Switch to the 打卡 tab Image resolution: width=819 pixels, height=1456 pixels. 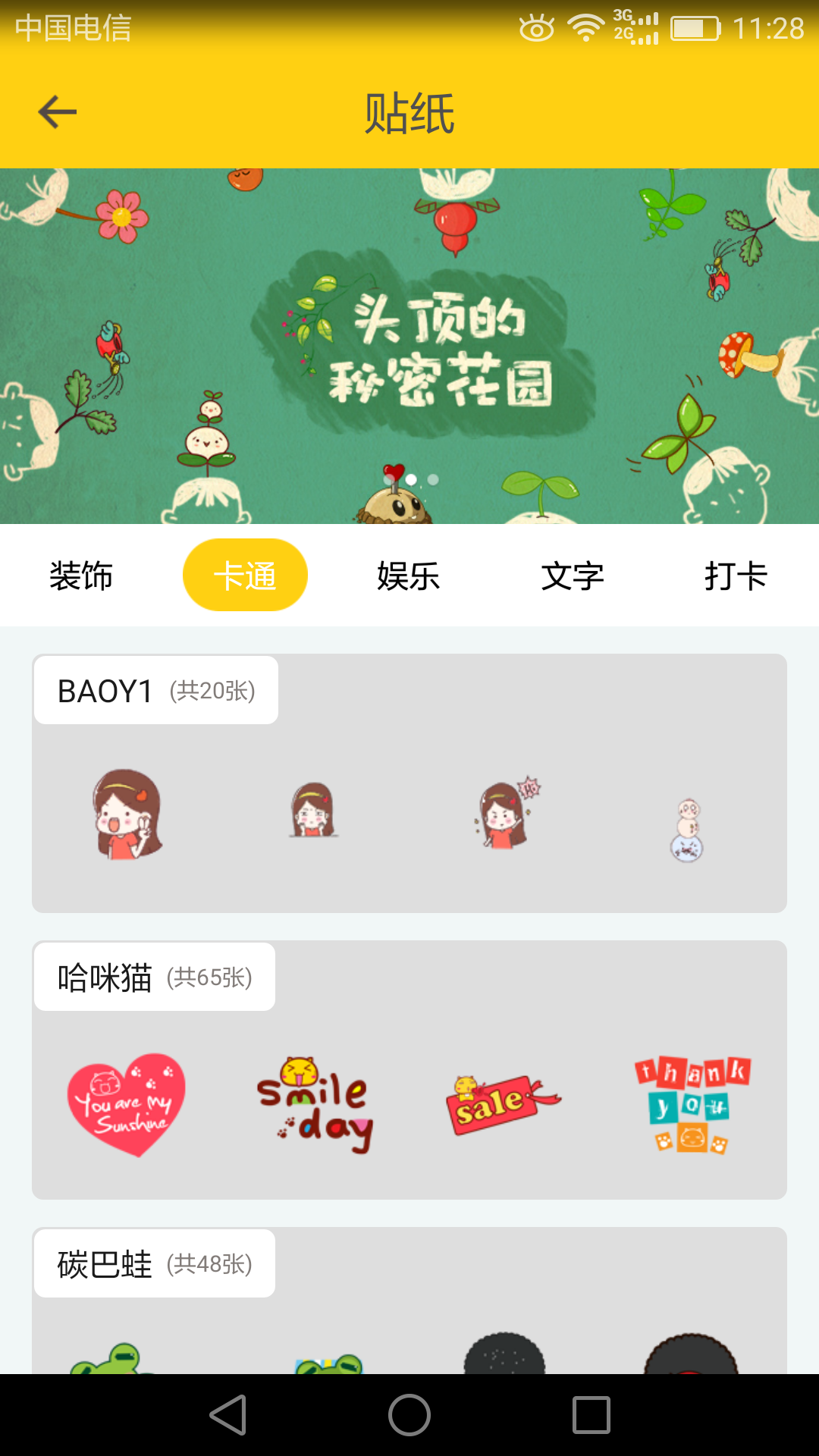point(736,576)
